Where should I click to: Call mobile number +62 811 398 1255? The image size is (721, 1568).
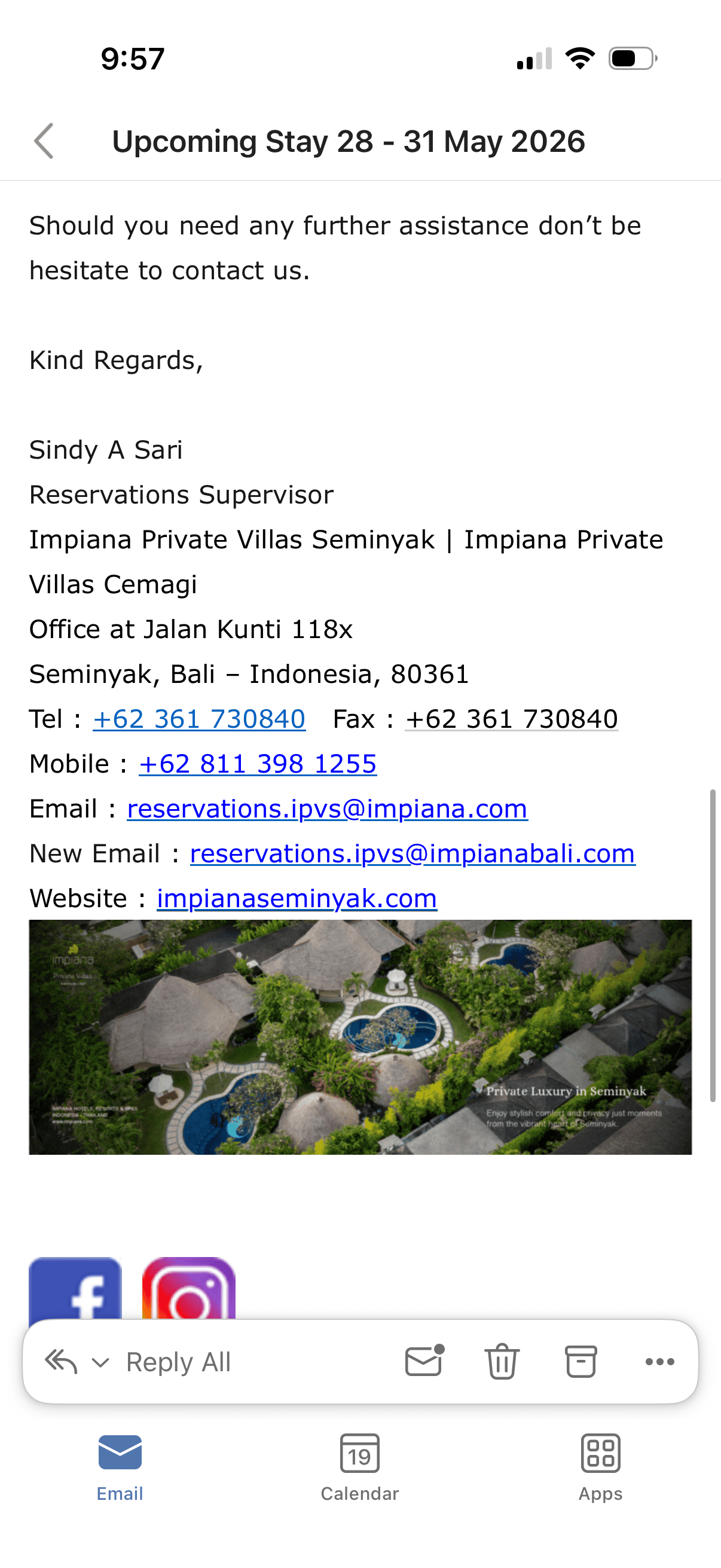pyautogui.click(x=258, y=764)
